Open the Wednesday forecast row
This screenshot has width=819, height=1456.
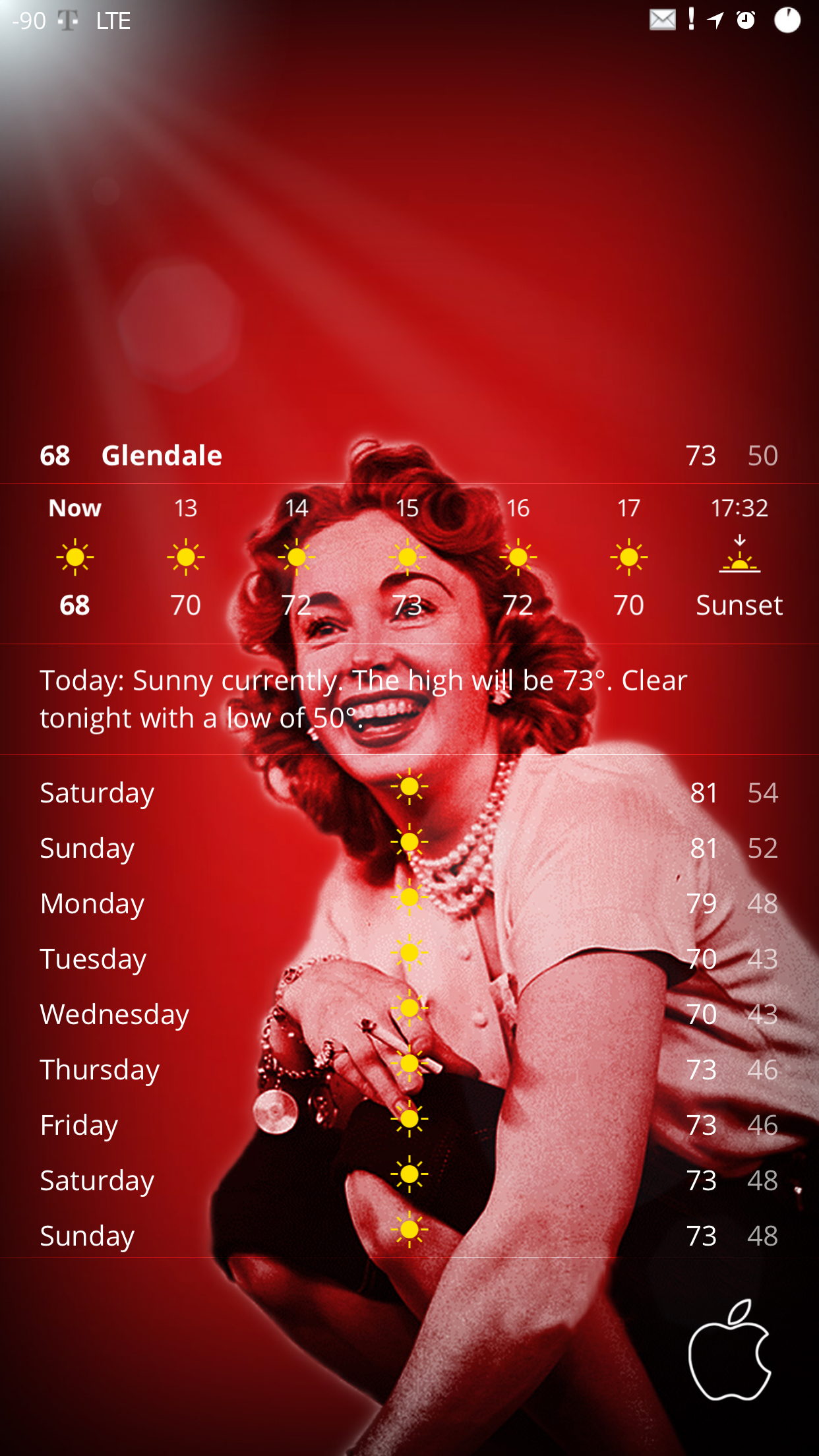tap(409, 1014)
